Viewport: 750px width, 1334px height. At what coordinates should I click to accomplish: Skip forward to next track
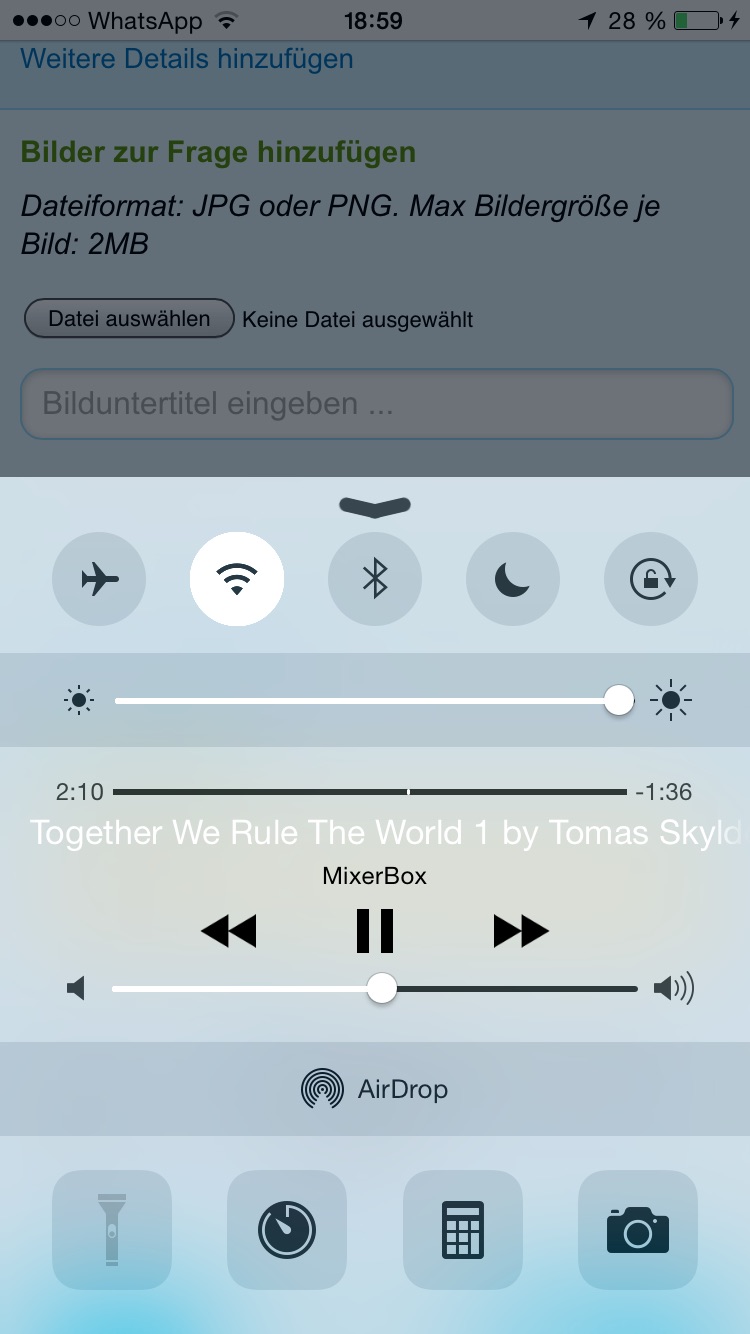[521, 931]
